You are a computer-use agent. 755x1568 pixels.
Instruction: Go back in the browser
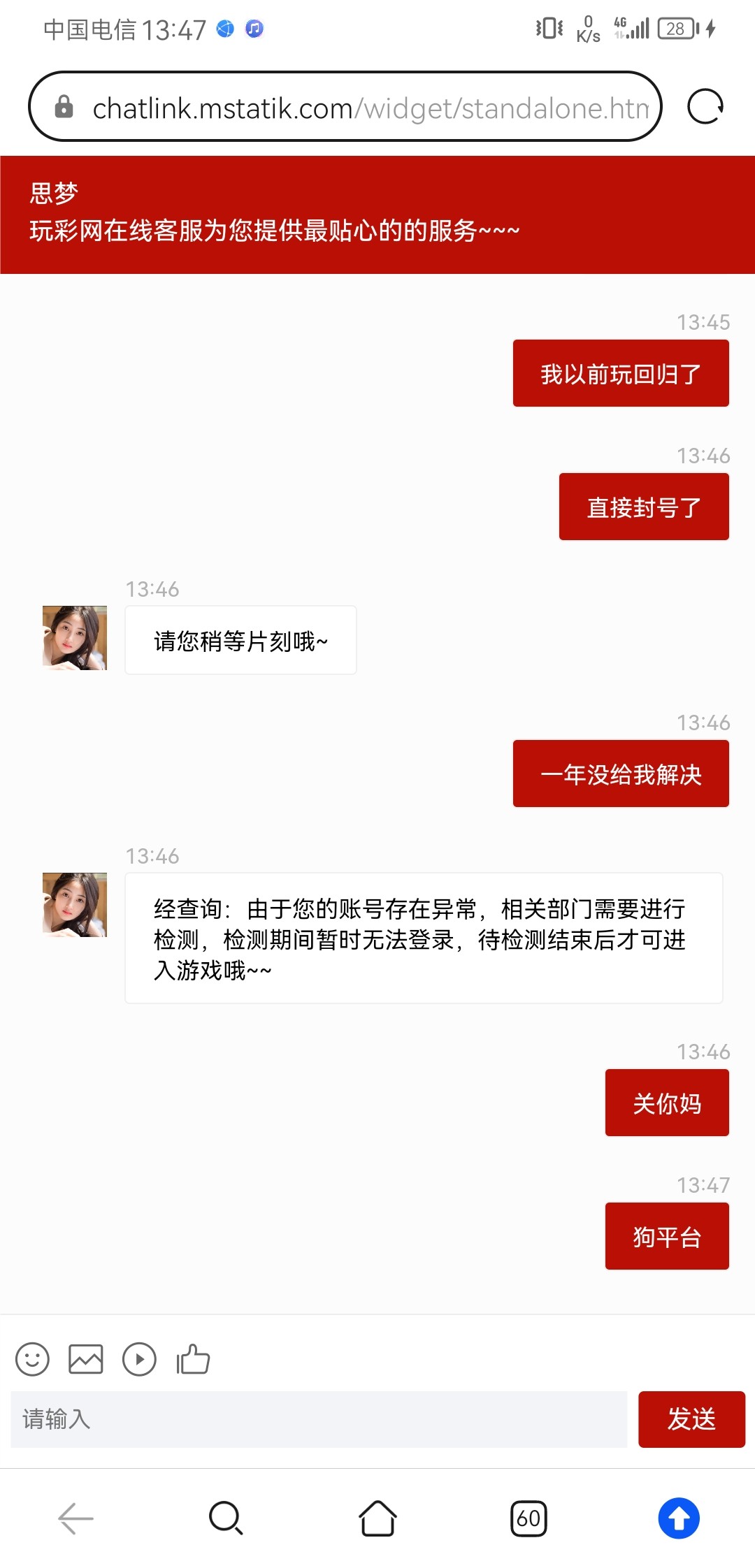[x=75, y=1518]
